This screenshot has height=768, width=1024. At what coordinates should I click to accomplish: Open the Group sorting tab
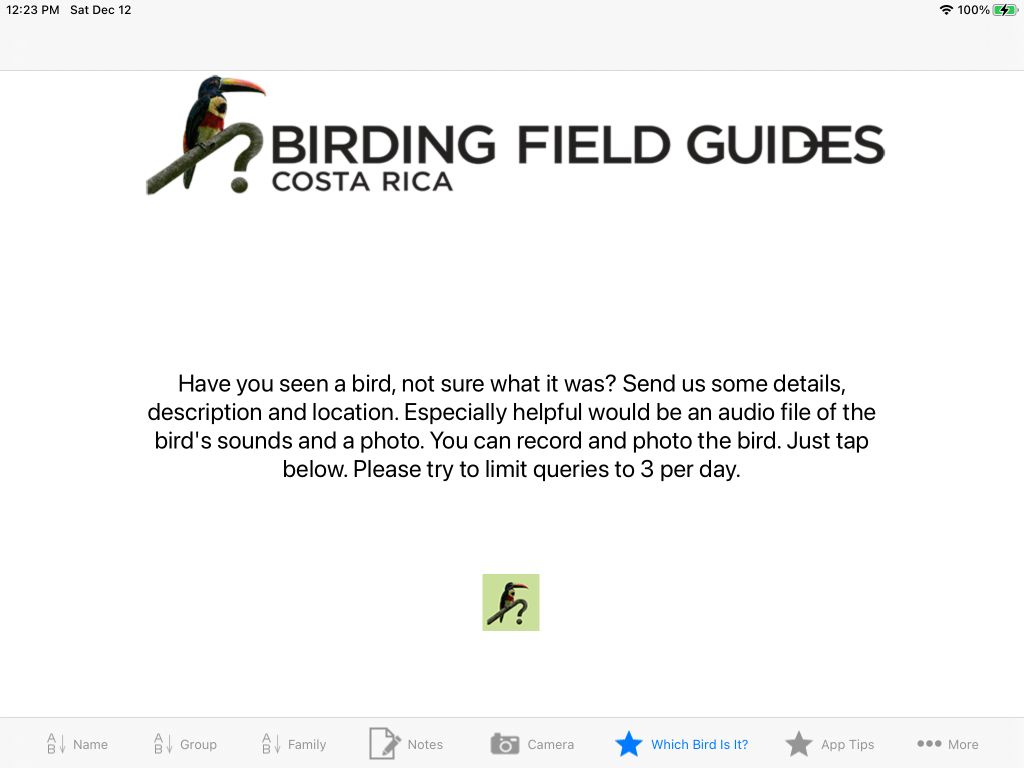coord(185,744)
